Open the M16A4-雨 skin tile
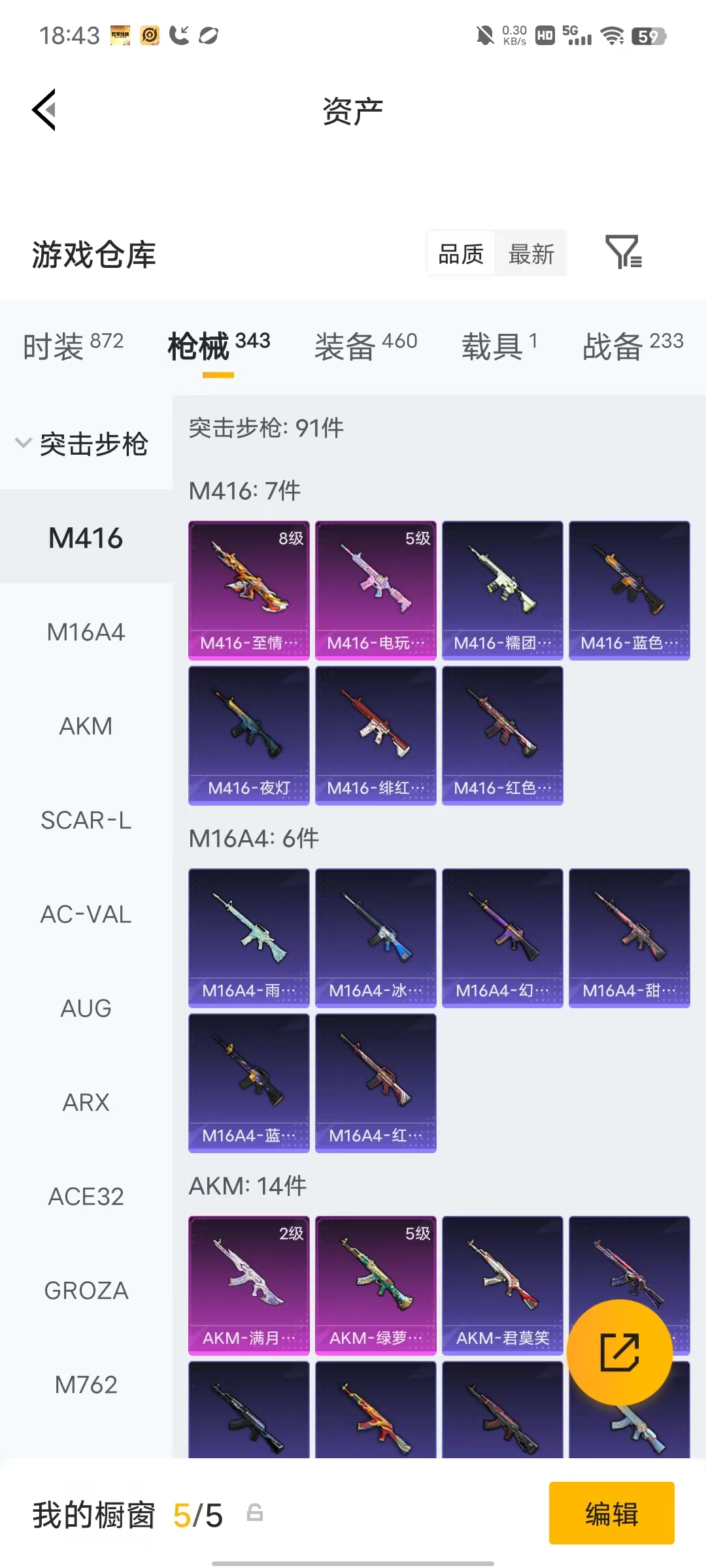This screenshot has width=706, height=1568. (249, 938)
